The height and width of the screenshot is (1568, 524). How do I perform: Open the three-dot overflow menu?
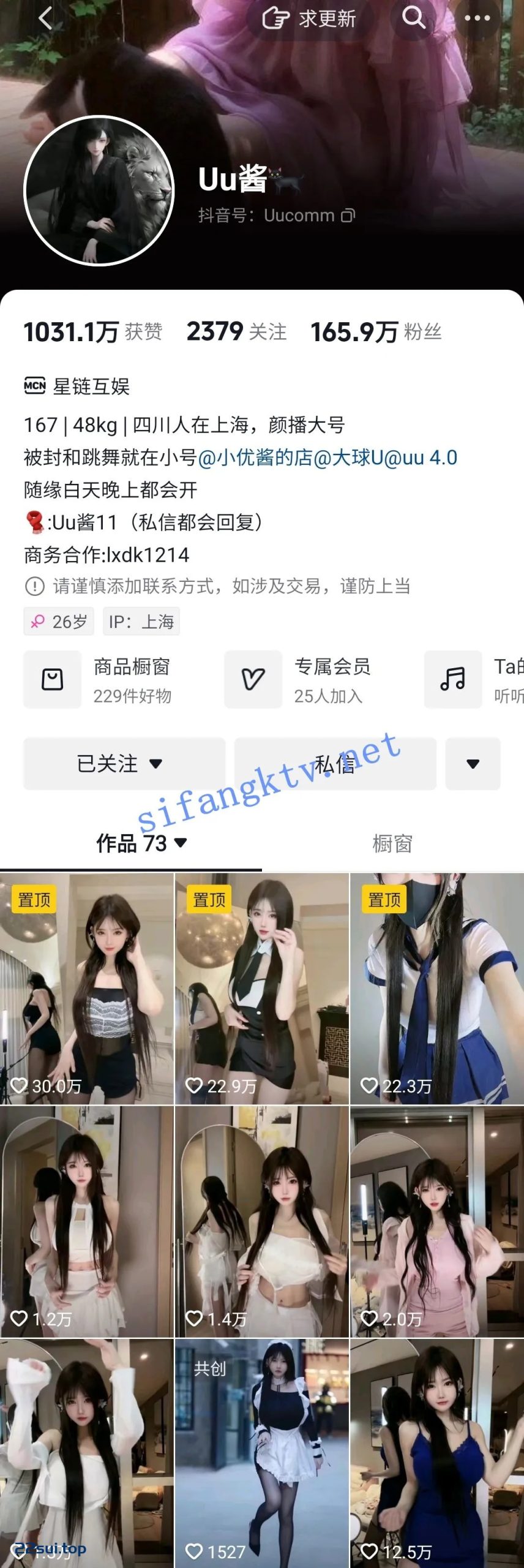point(477,18)
